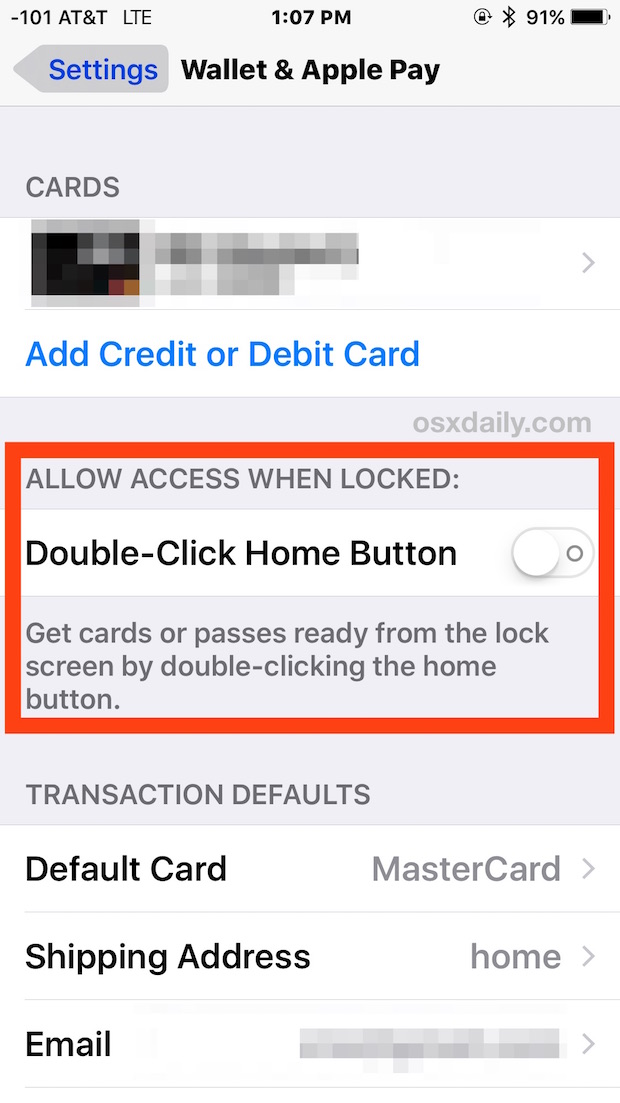Open the Email row
The image size is (620, 1103).
click(x=310, y=1044)
